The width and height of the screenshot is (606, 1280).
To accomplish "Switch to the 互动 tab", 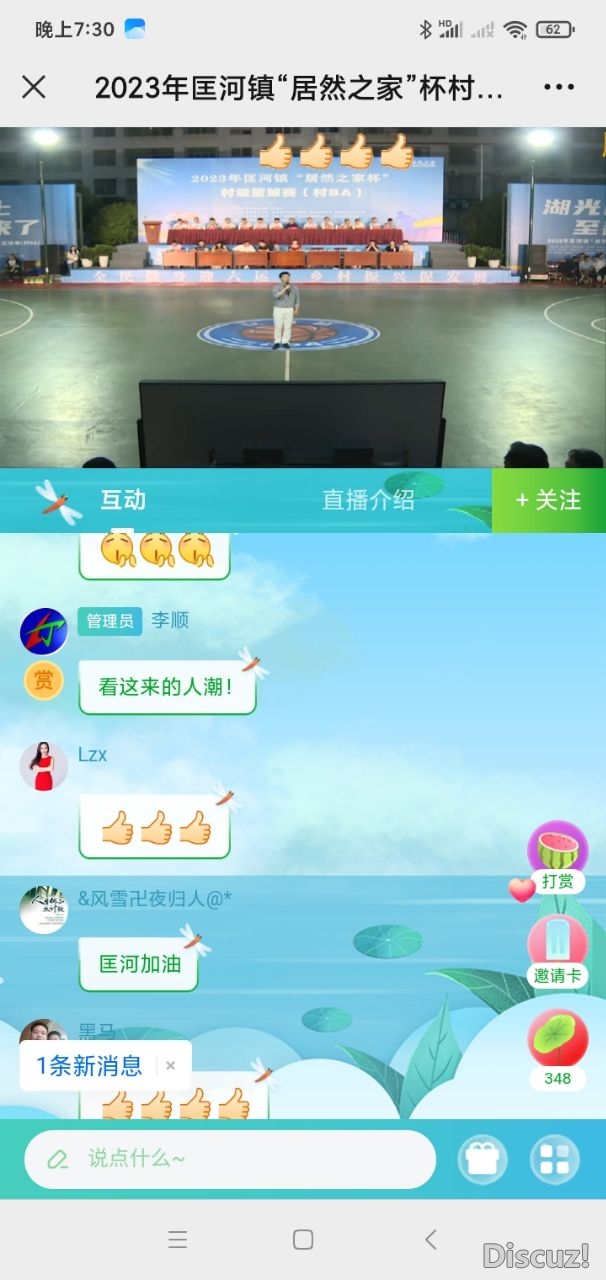I will tap(122, 500).
